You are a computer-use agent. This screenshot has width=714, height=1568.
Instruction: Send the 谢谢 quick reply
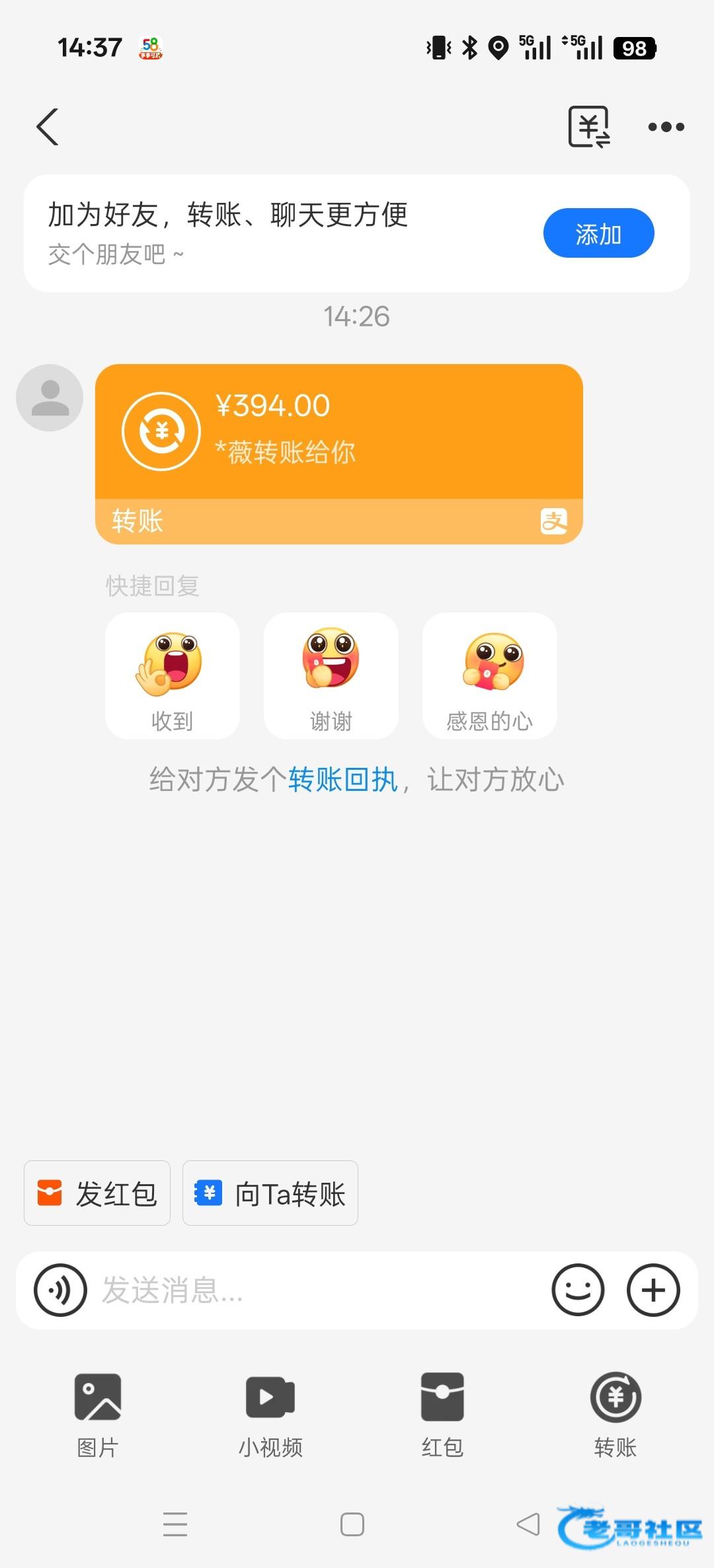point(331,675)
